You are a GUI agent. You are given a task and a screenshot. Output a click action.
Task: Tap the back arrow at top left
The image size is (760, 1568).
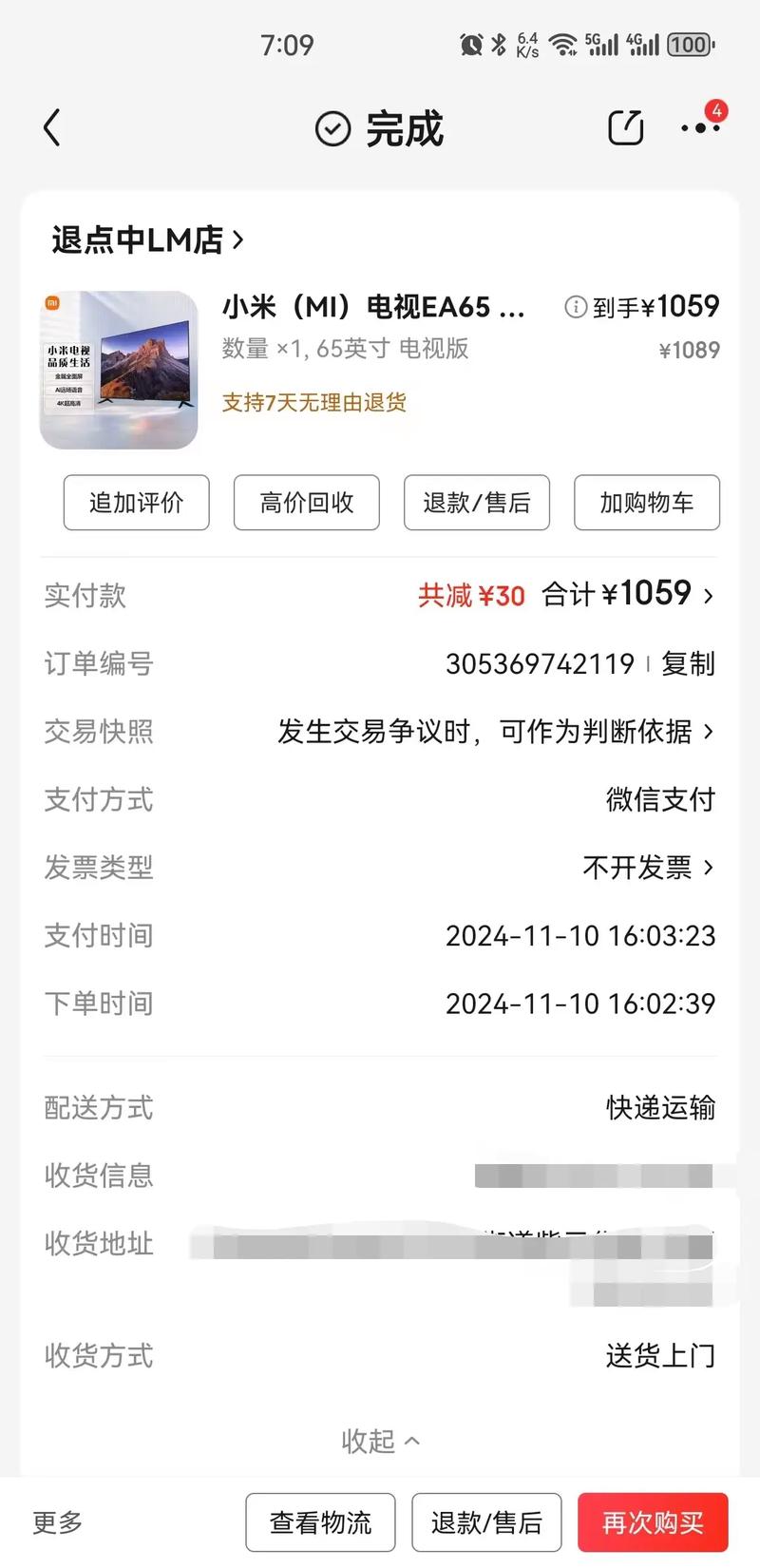(x=52, y=127)
